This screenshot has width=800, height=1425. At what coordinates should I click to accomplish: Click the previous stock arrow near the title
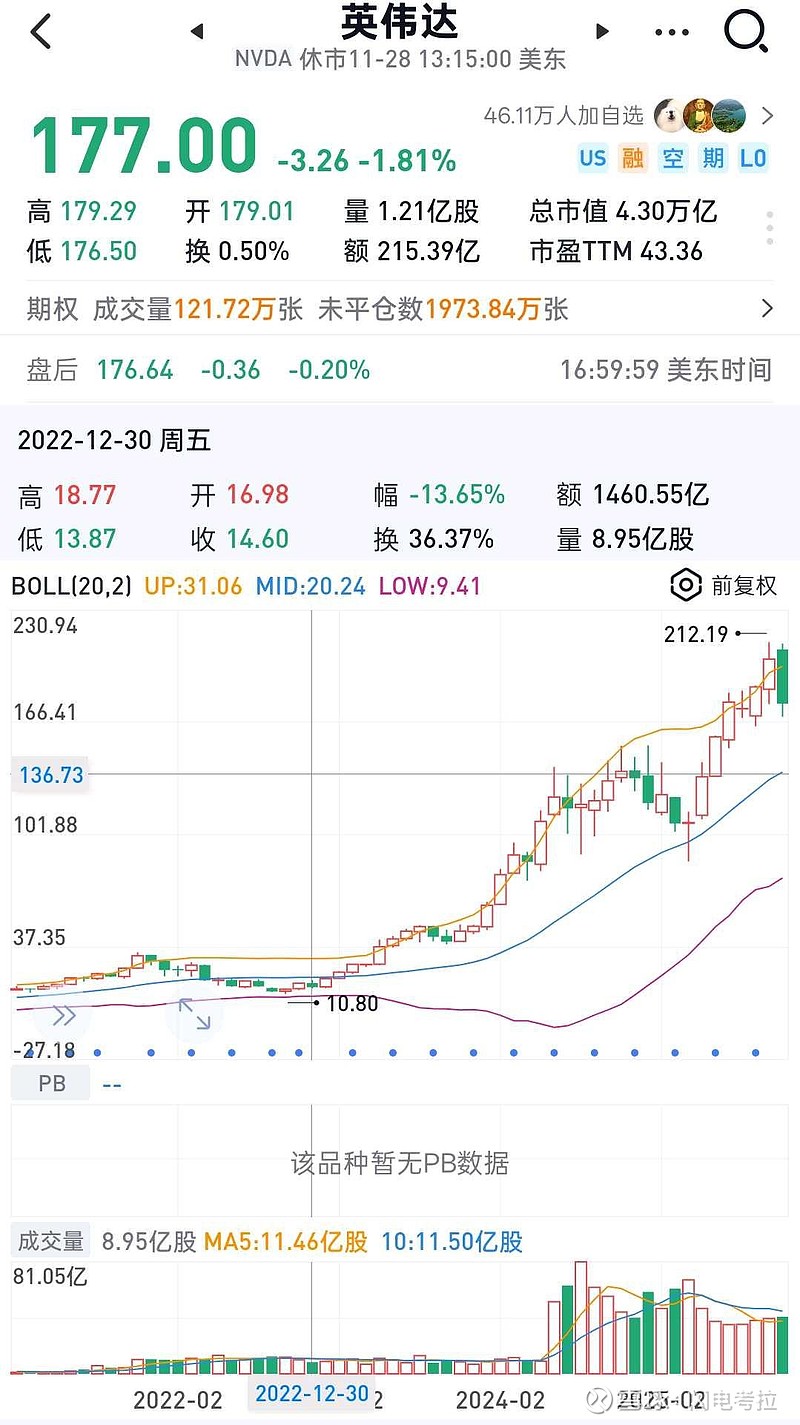click(x=197, y=31)
